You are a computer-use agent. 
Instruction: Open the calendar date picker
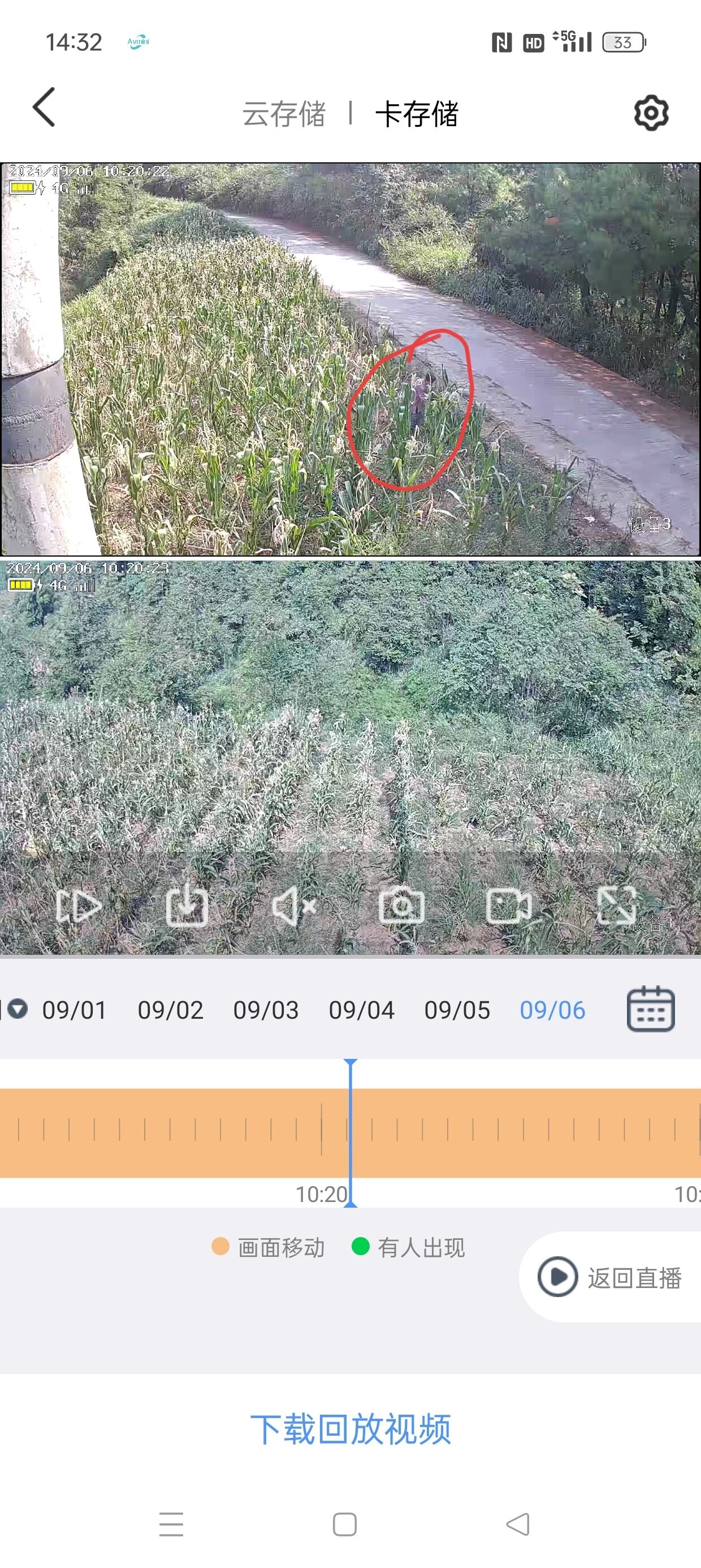point(651,1009)
